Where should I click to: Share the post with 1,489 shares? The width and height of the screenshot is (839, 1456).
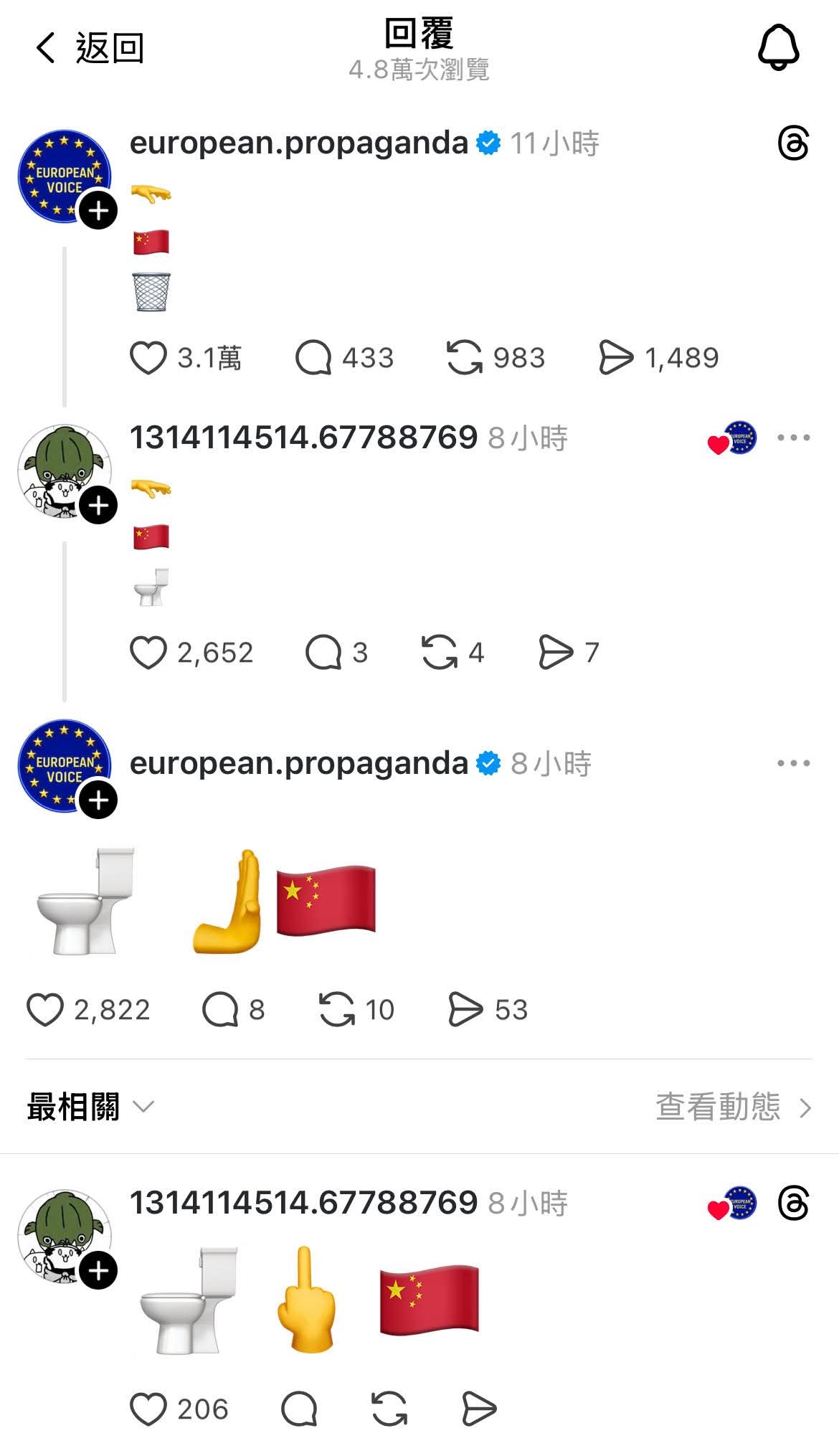616,358
